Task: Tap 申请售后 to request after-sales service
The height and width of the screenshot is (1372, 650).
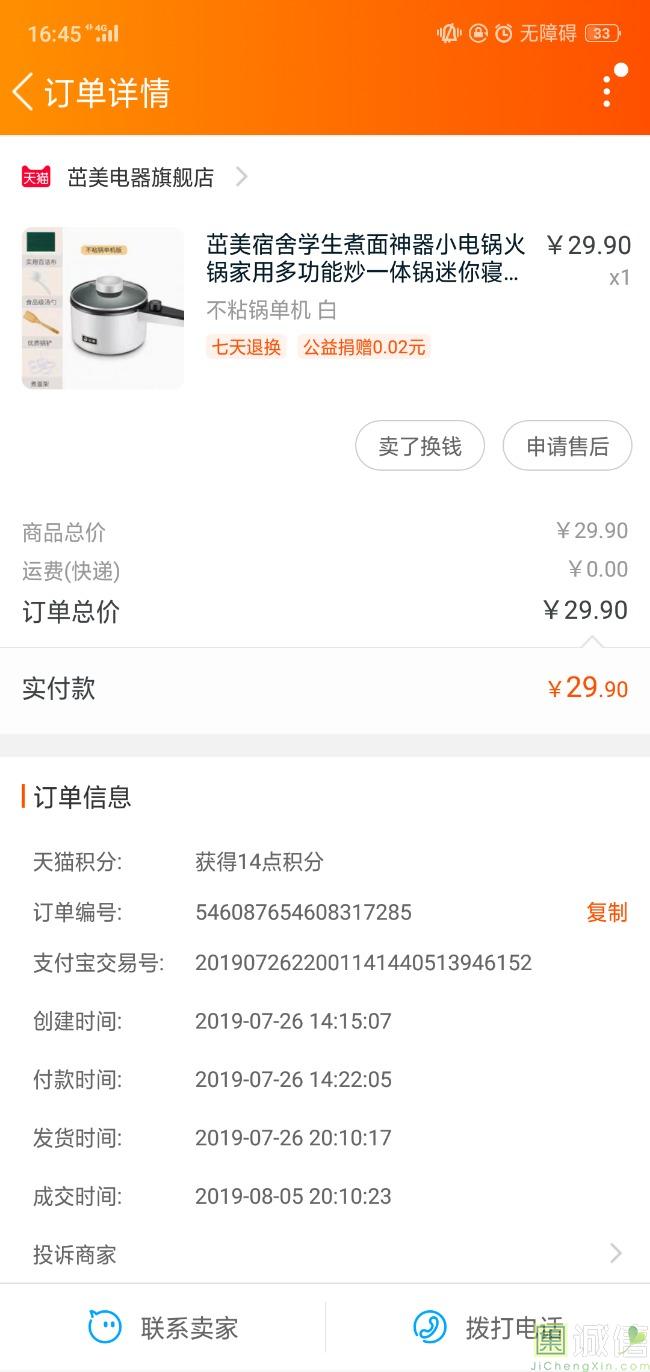Action: click(567, 446)
